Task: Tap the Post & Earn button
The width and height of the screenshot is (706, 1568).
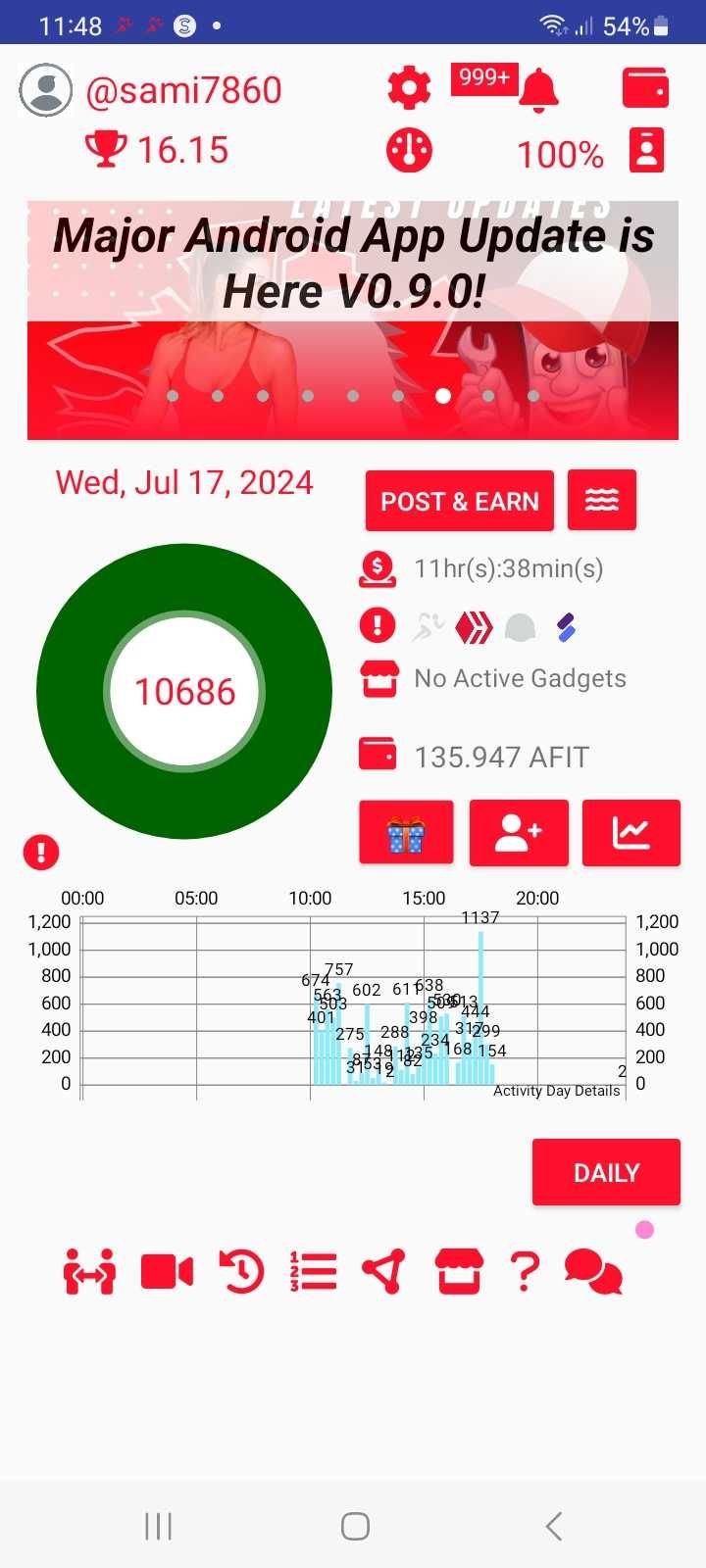Action: 459,501
